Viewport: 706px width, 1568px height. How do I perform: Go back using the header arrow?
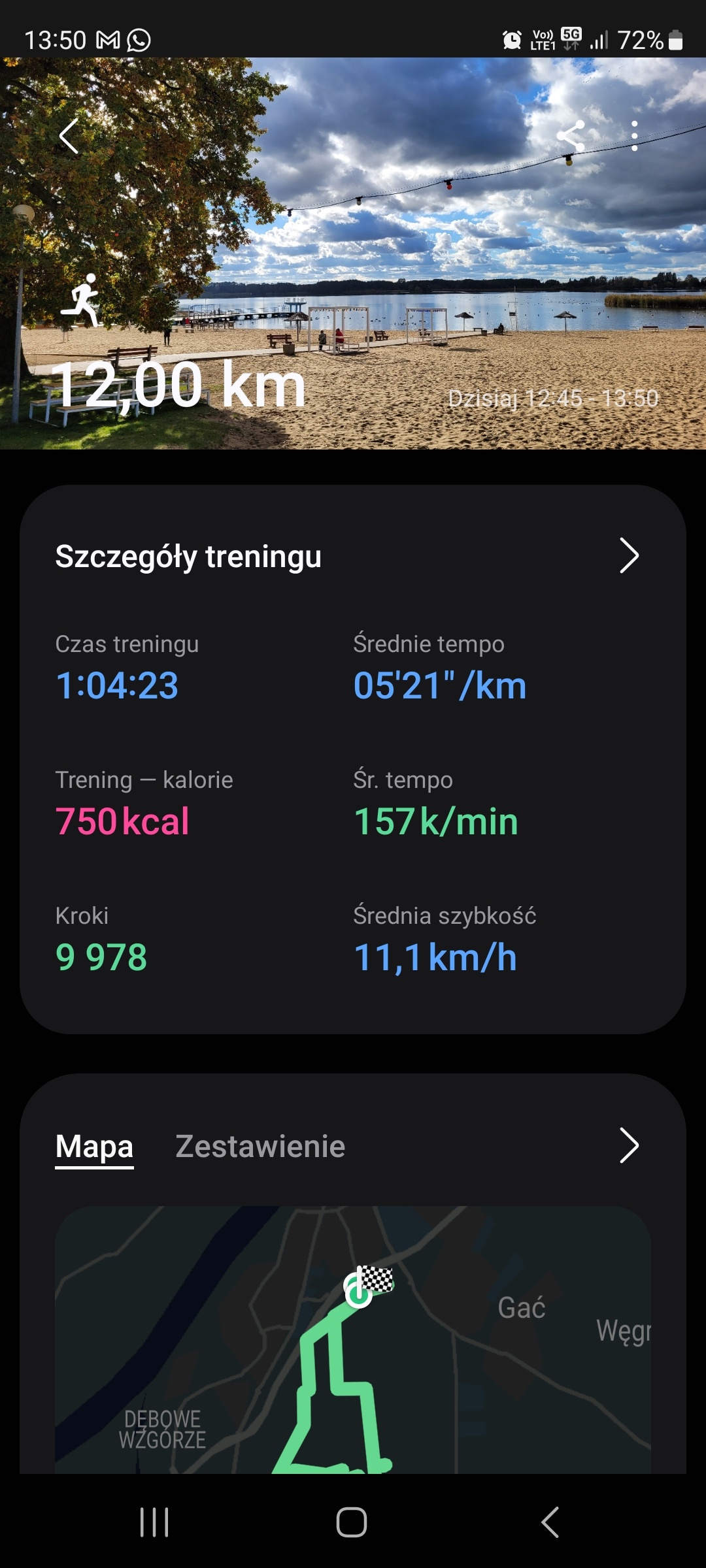pyautogui.click(x=69, y=137)
